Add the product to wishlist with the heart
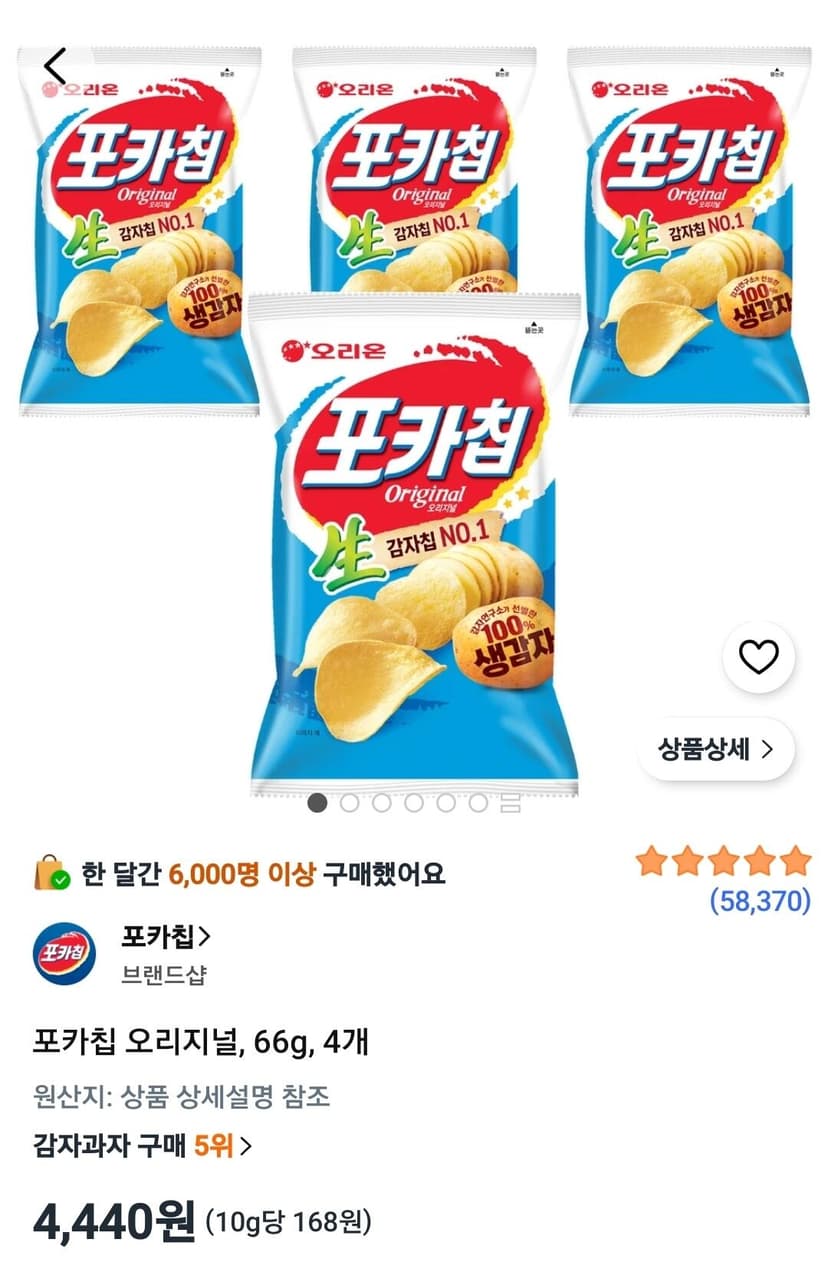The height and width of the screenshot is (1266, 828). click(758, 657)
